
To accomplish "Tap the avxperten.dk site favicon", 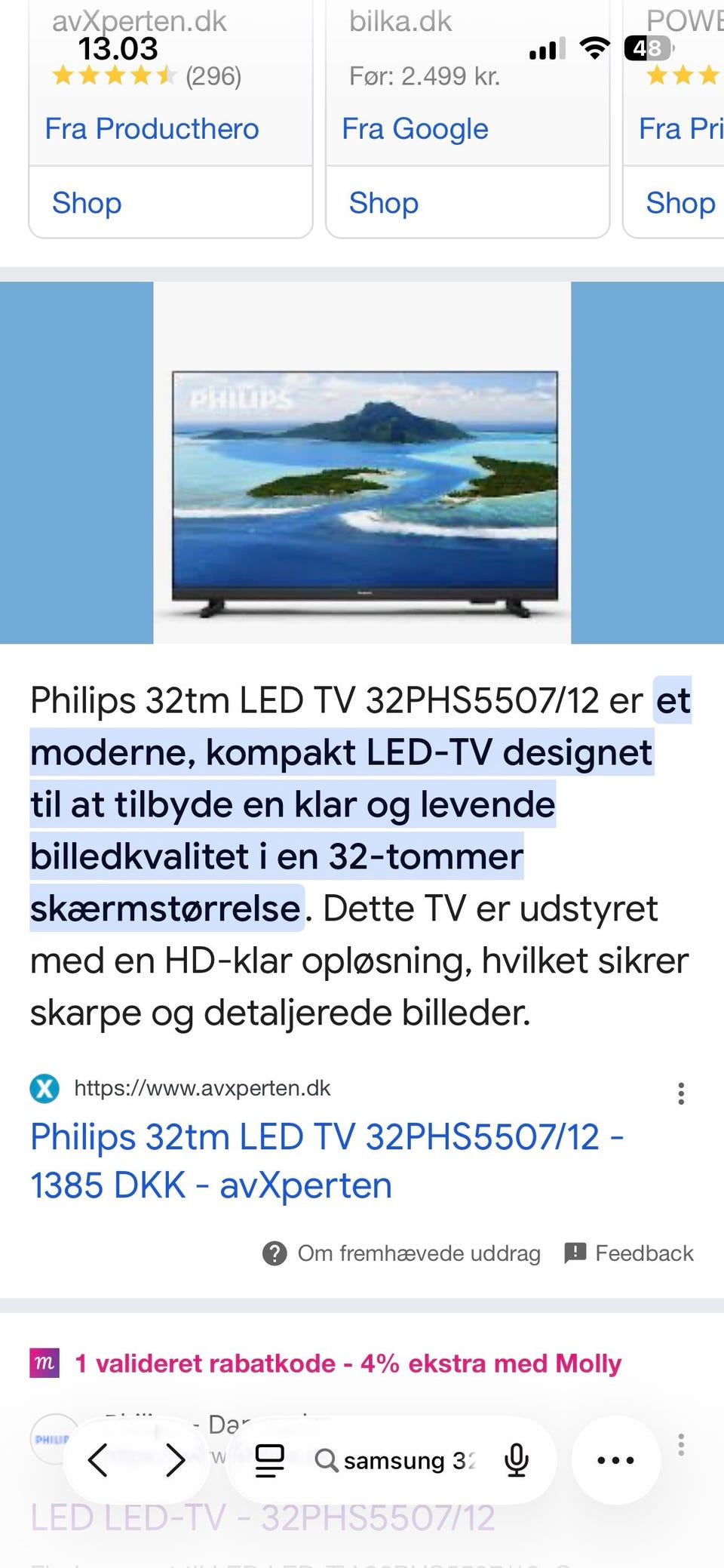I will (44, 1088).
